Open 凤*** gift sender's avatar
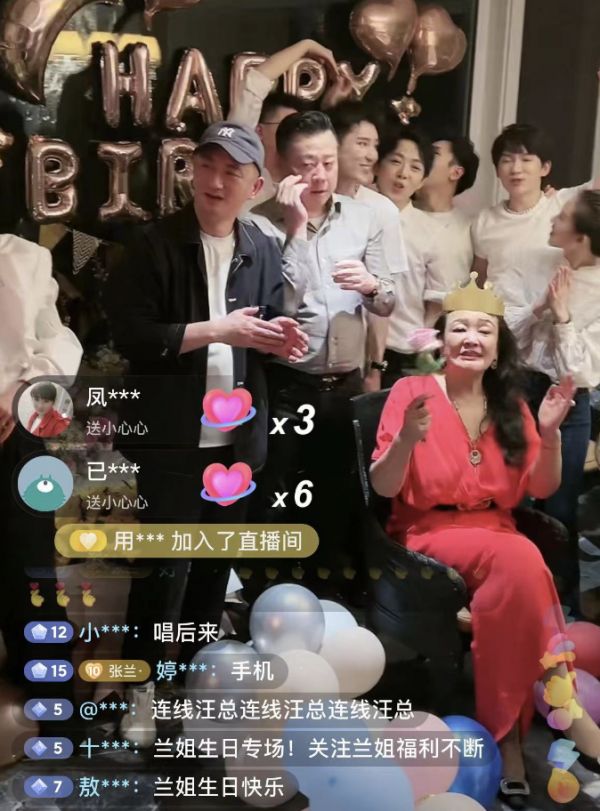 [x=45, y=409]
